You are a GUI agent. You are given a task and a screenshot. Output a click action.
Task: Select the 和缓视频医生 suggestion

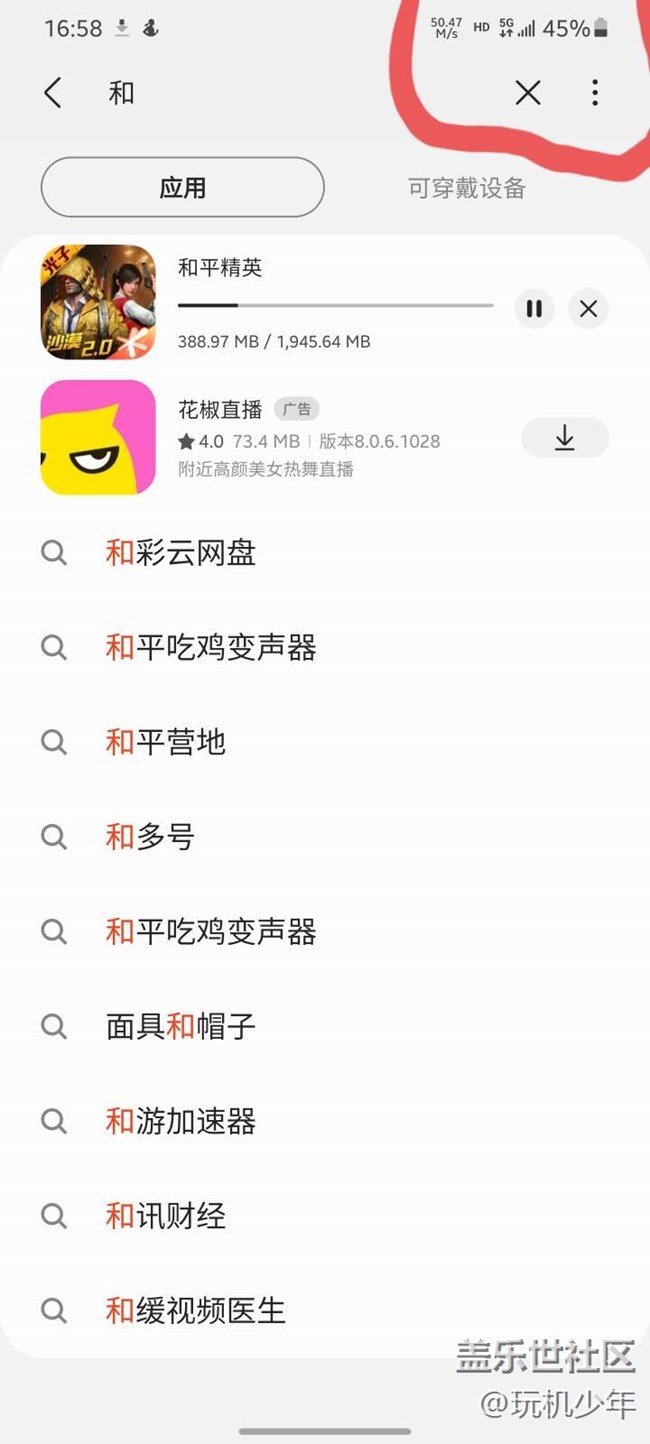coord(196,1310)
